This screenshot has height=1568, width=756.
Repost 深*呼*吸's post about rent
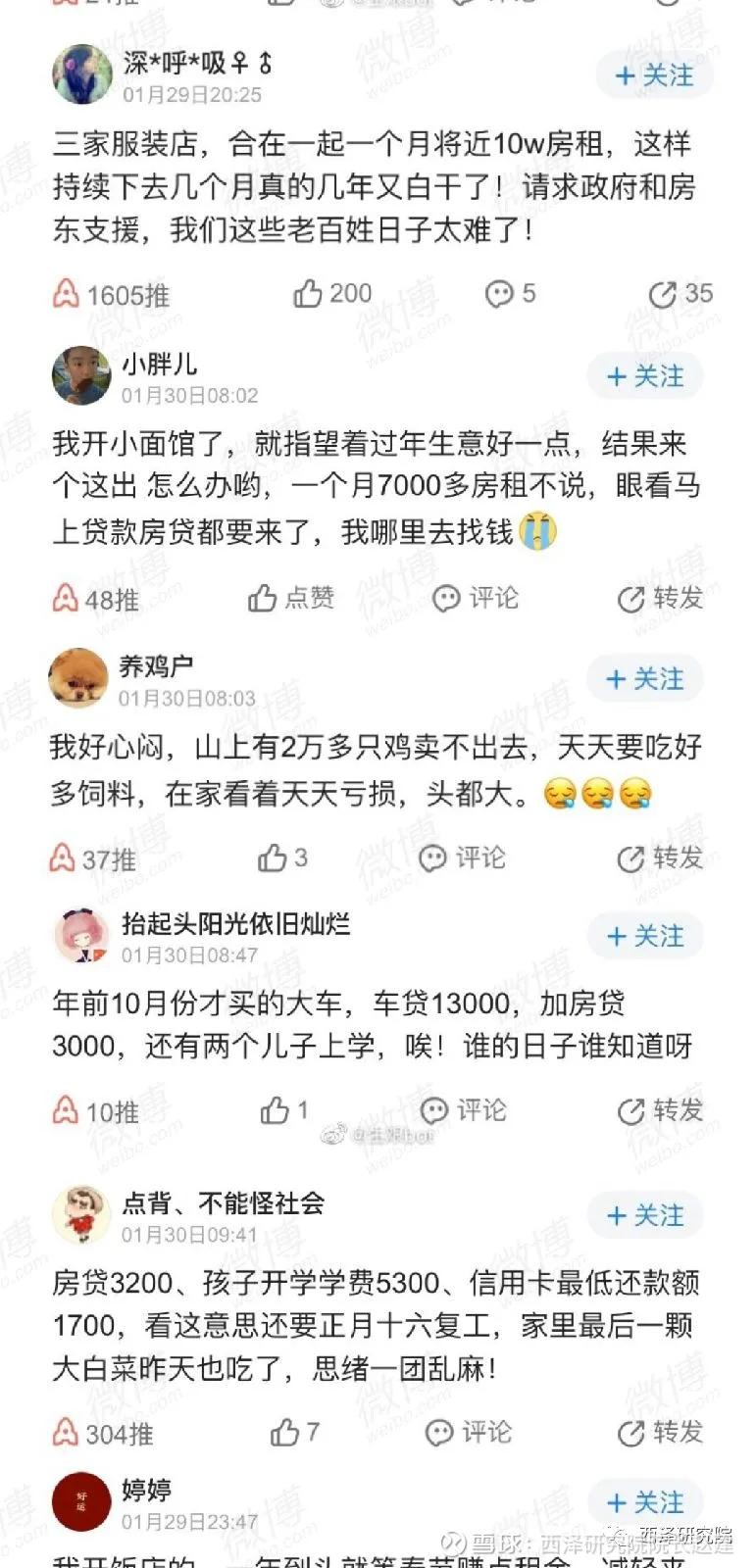(680, 293)
